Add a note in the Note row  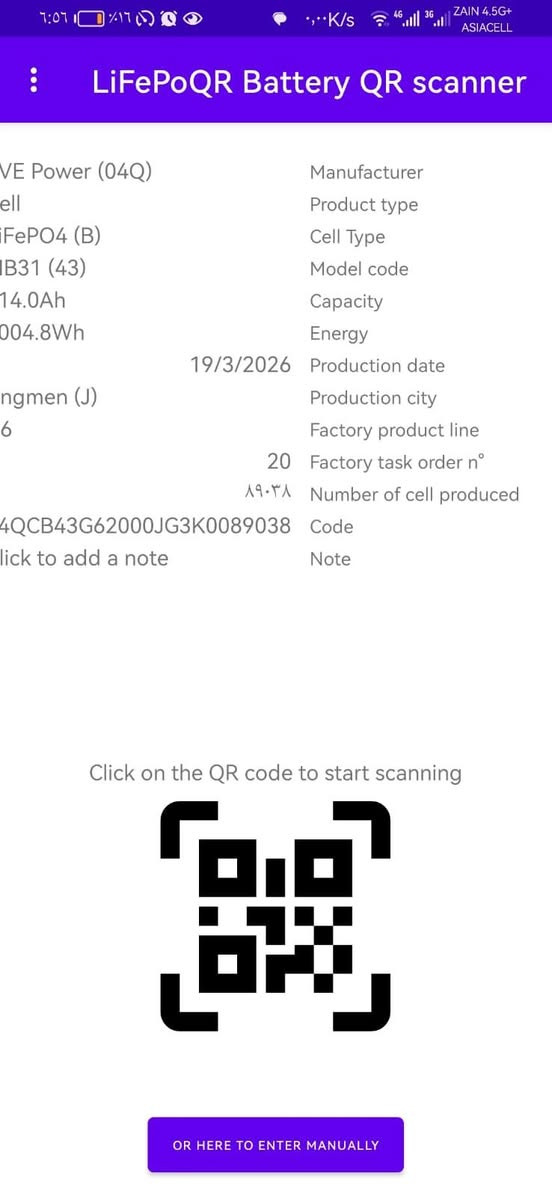pos(84,559)
